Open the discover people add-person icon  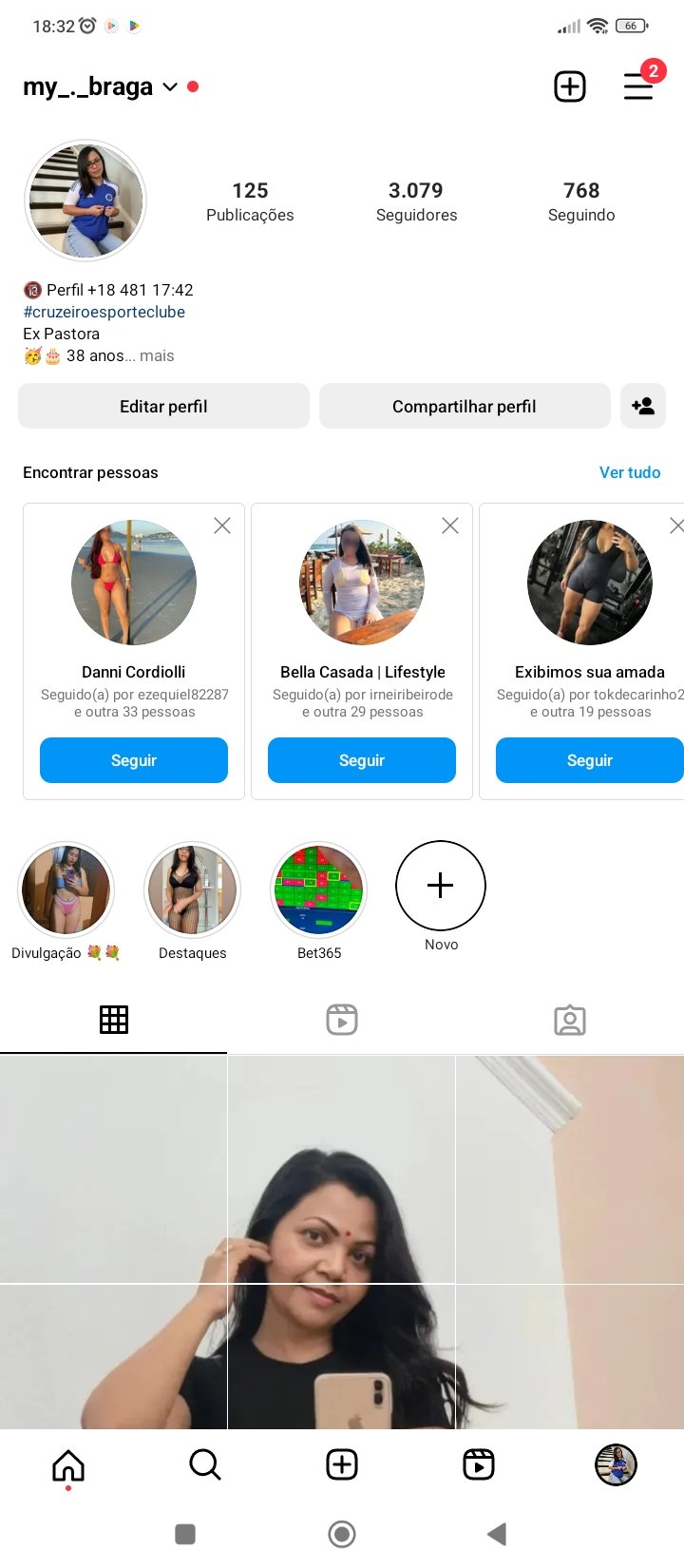pos(643,406)
